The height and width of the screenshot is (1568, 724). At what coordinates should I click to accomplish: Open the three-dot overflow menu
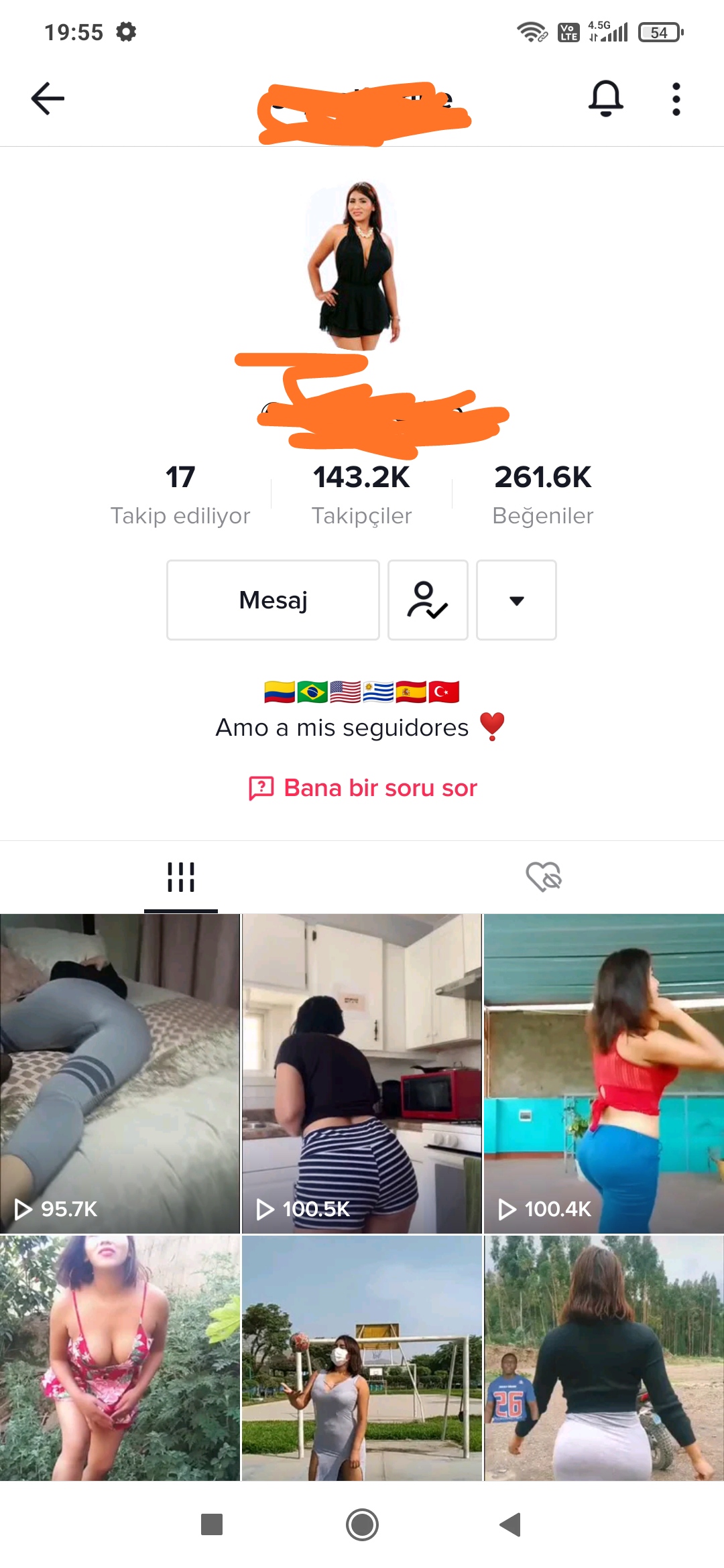(x=676, y=99)
